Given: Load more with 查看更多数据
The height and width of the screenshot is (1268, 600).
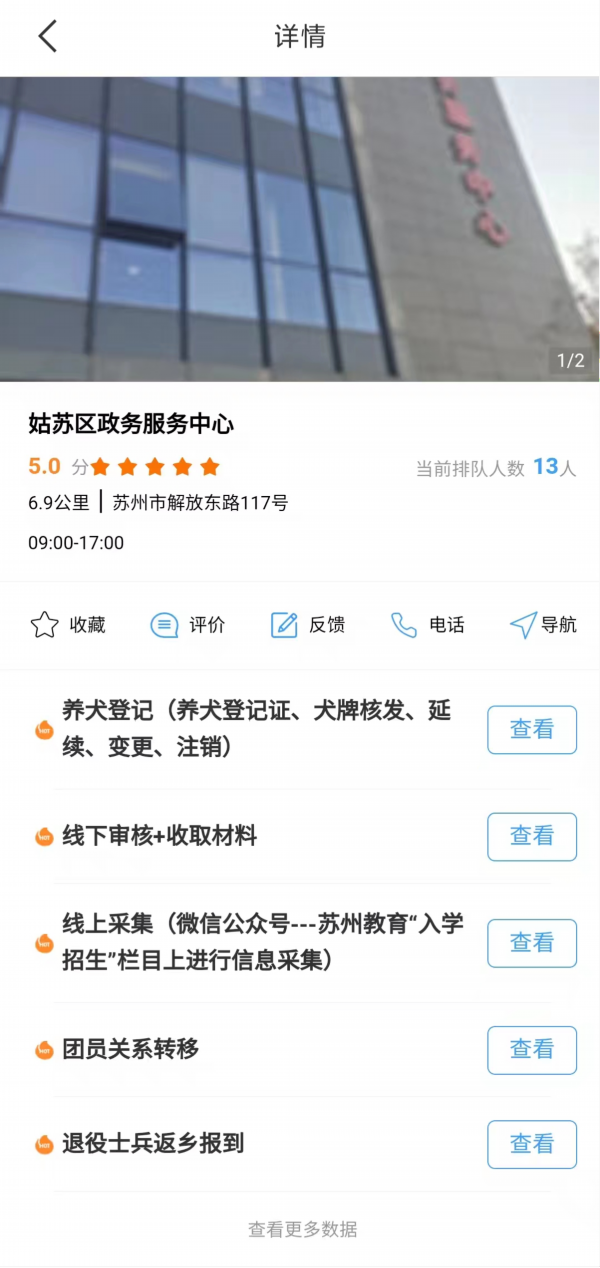Looking at the screenshot, I should [x=302, y=1229].
